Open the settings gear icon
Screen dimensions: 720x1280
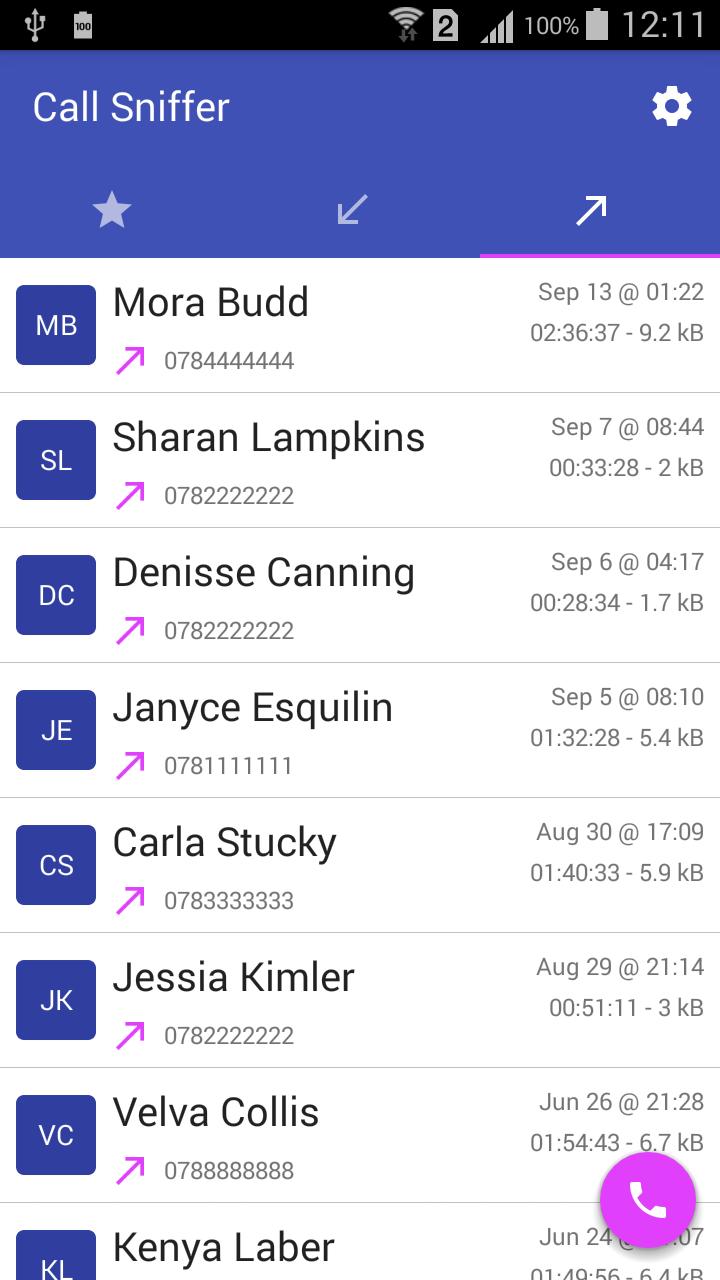(672, 106)
